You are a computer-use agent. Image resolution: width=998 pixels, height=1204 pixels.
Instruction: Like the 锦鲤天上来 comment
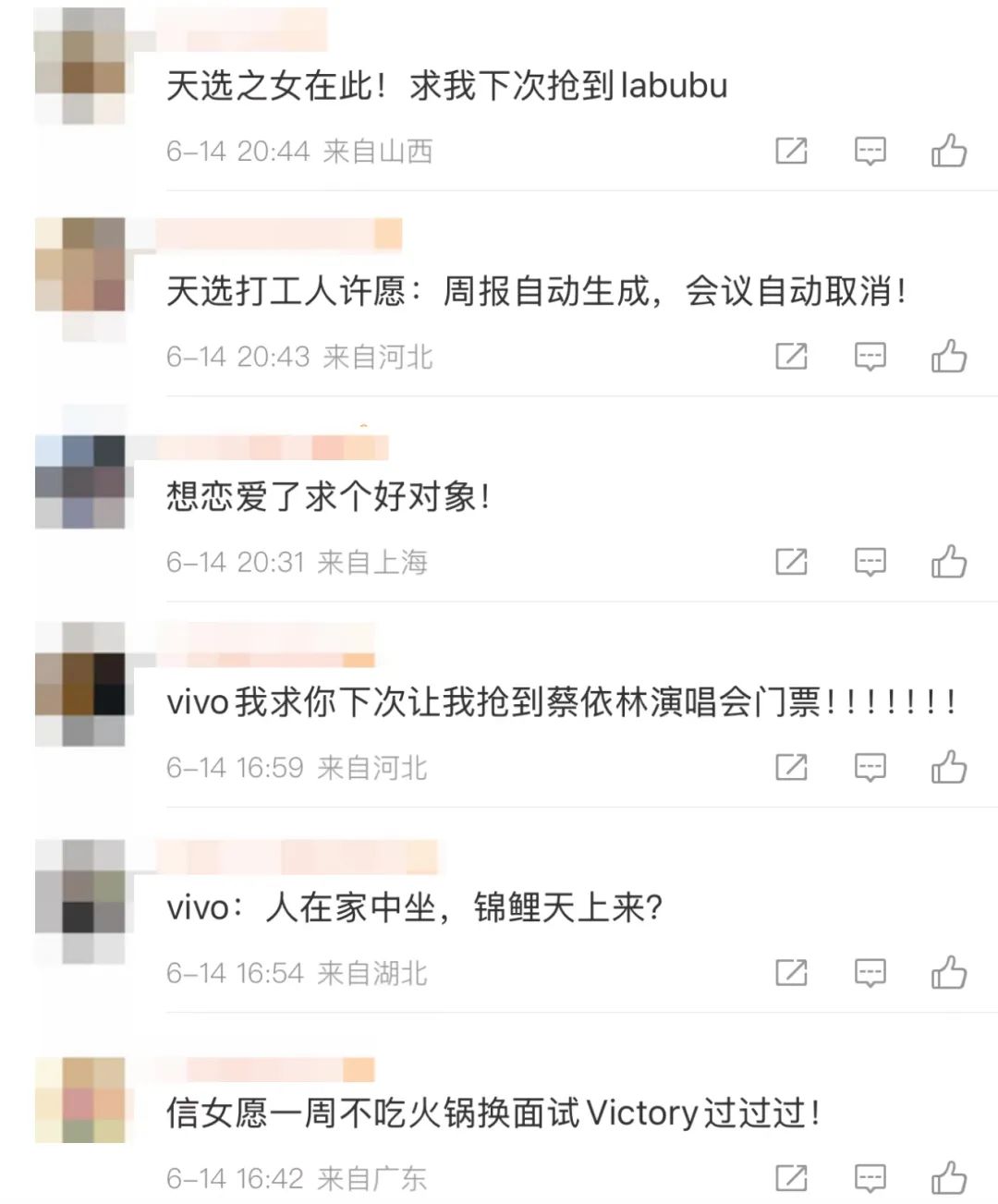click(949, 972)
